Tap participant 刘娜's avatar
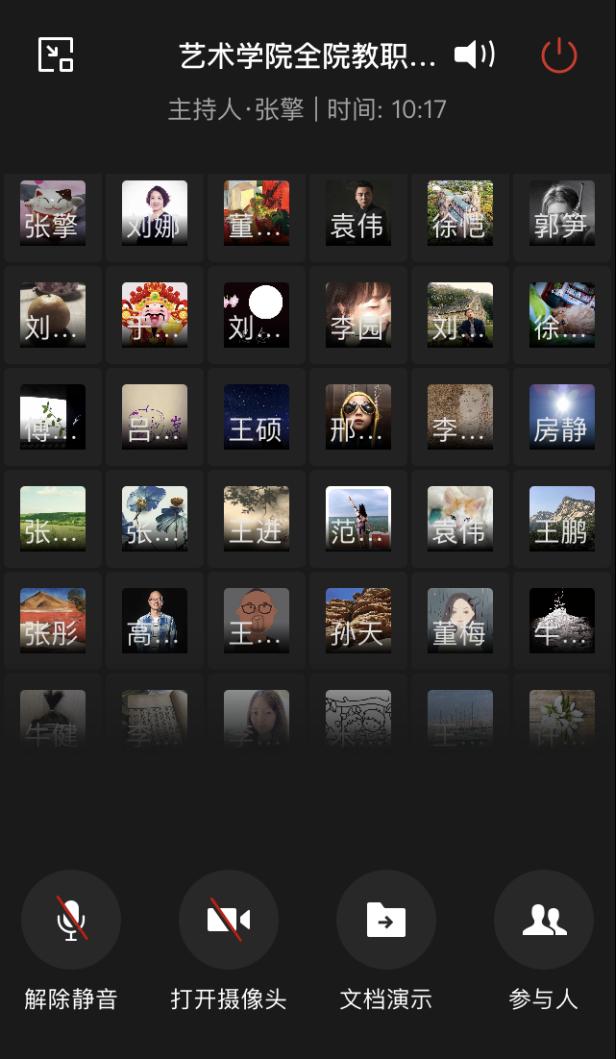Viewport: 616px width, 1059px height. (154, 213)
